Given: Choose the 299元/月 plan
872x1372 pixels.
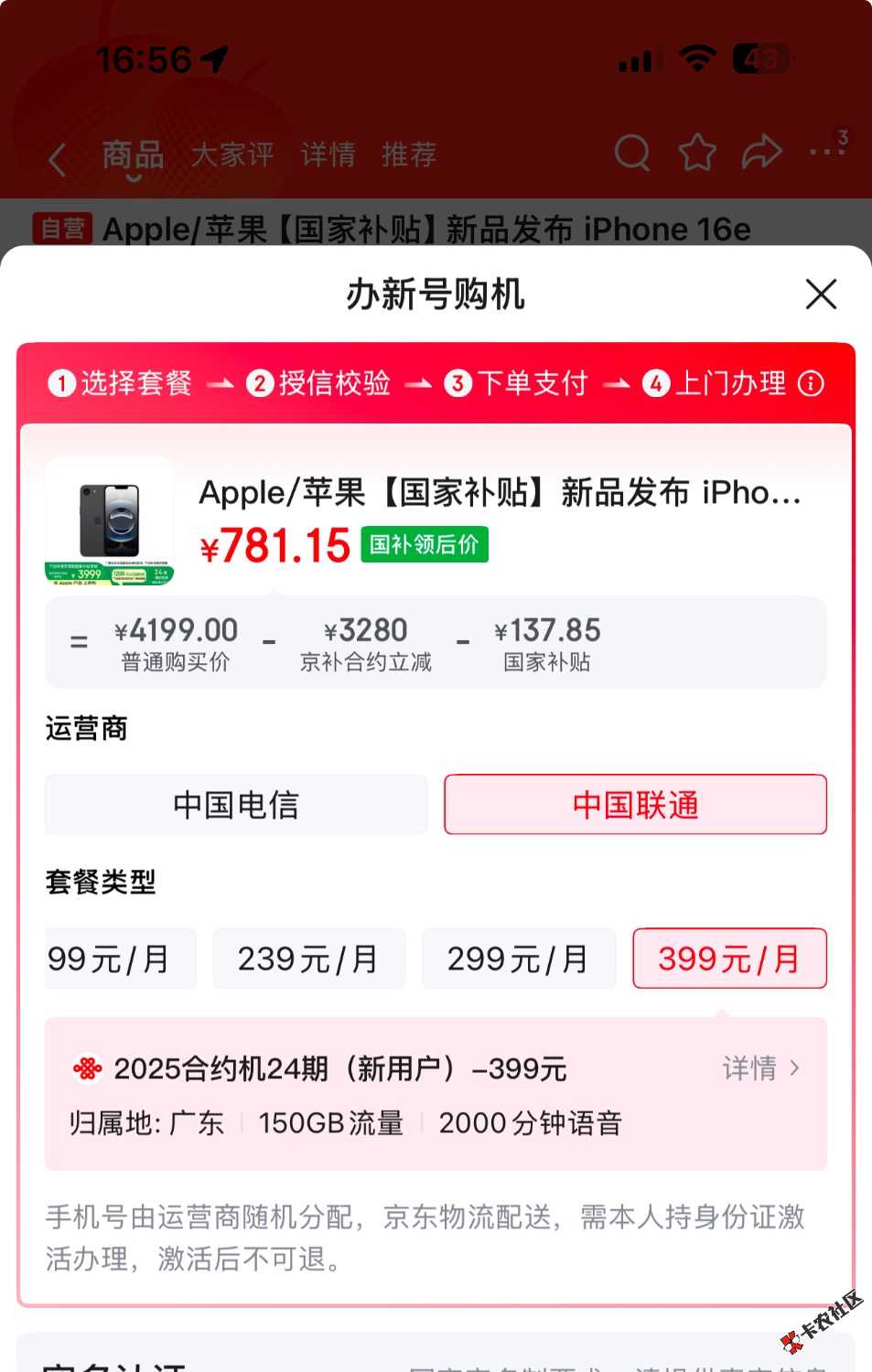Looking at the screenshot, I should pos(518,959).
